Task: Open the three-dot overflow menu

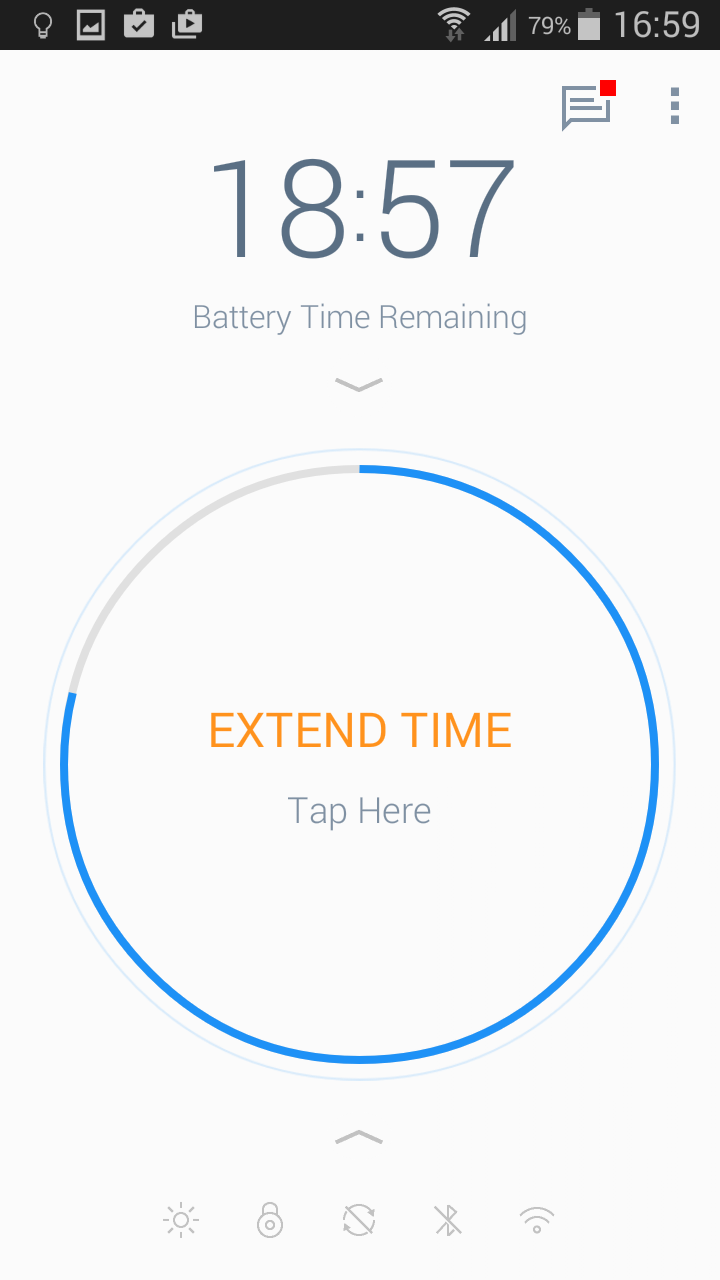Action: [x=676, y=106]
